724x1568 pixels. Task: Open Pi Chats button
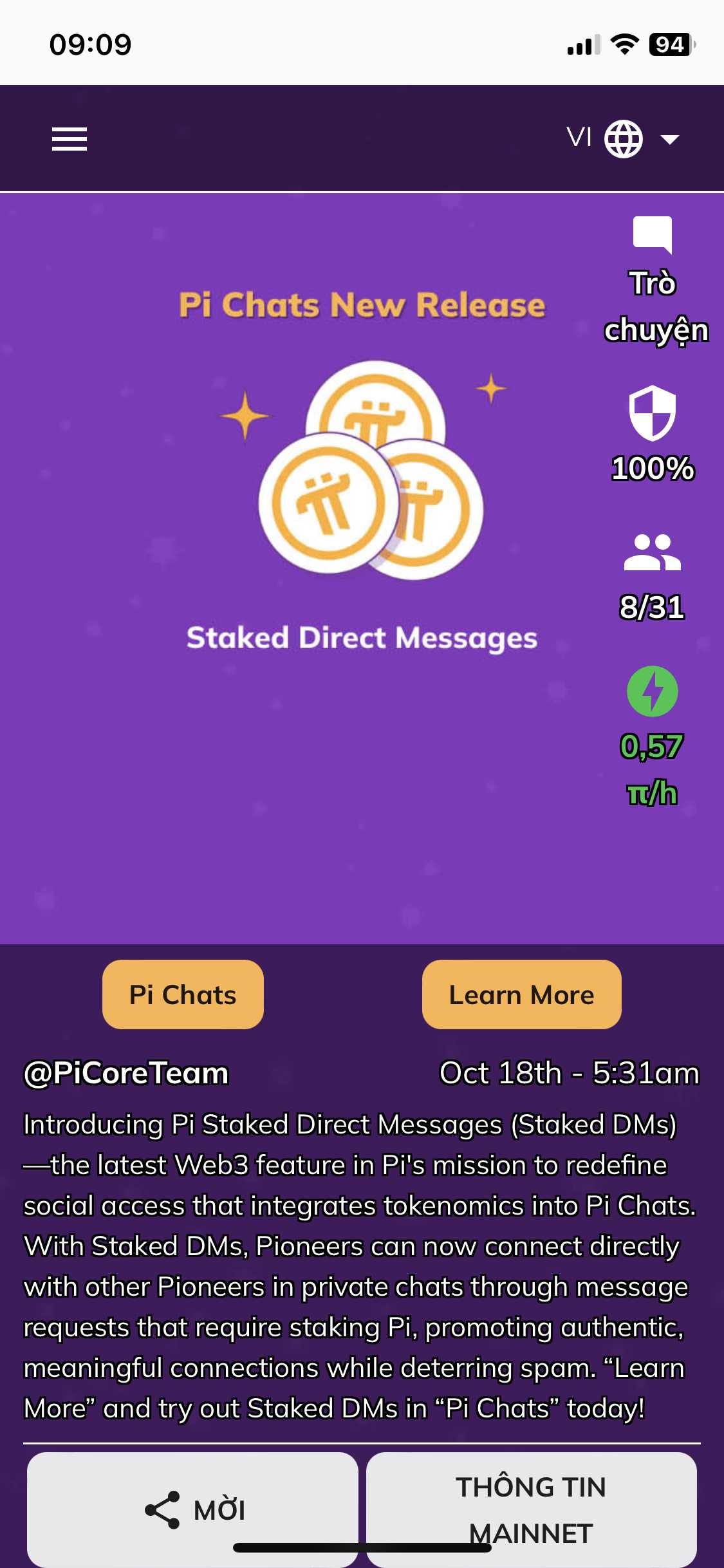(x=183, y=994)
